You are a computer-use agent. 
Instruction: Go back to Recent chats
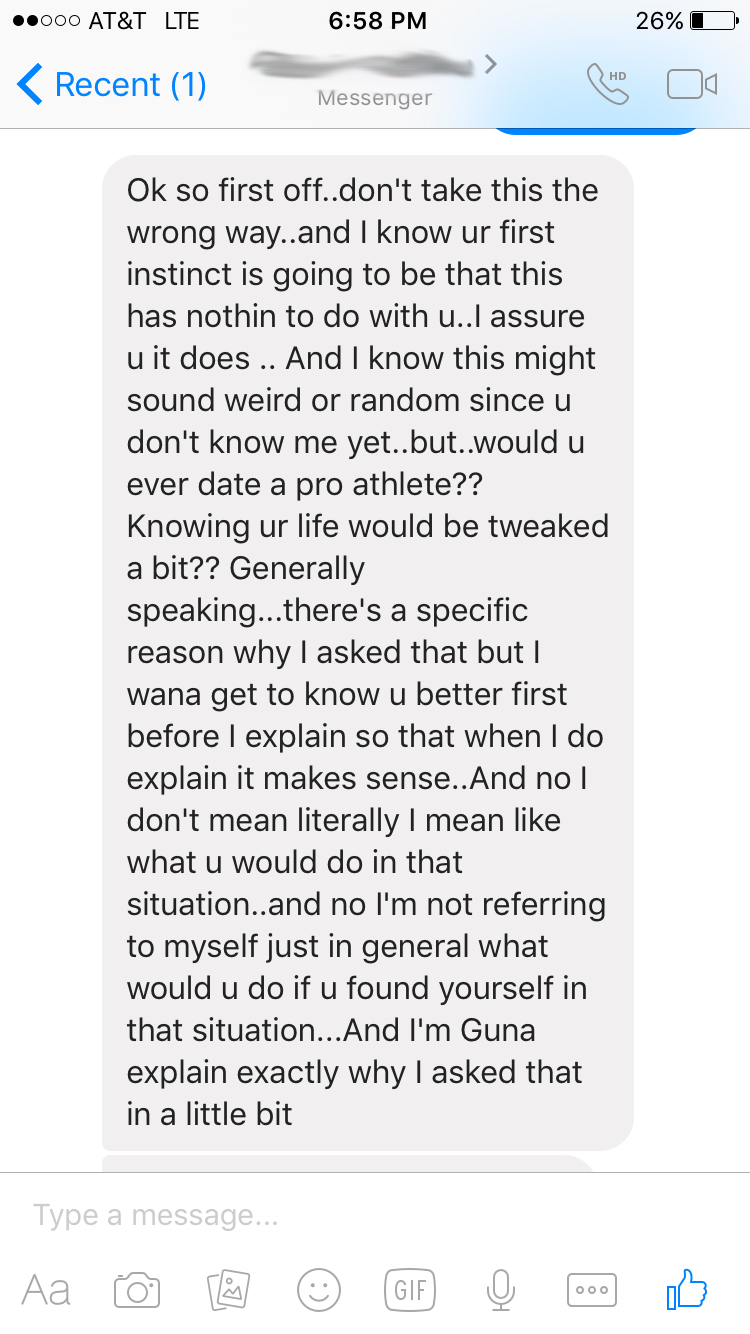point(110,85)
